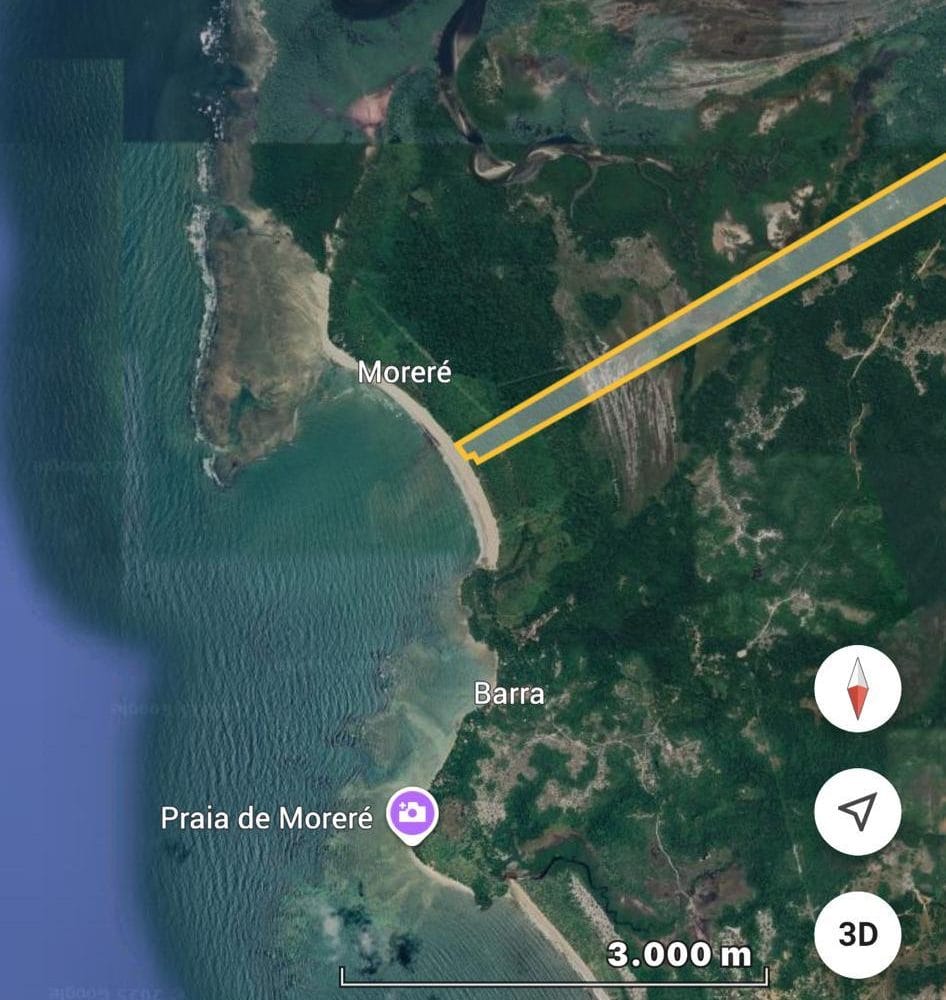This screenshot has height=1000, width=946.
Task: Open the Praia de Moreré photo marker
Action: click(411, 814)
